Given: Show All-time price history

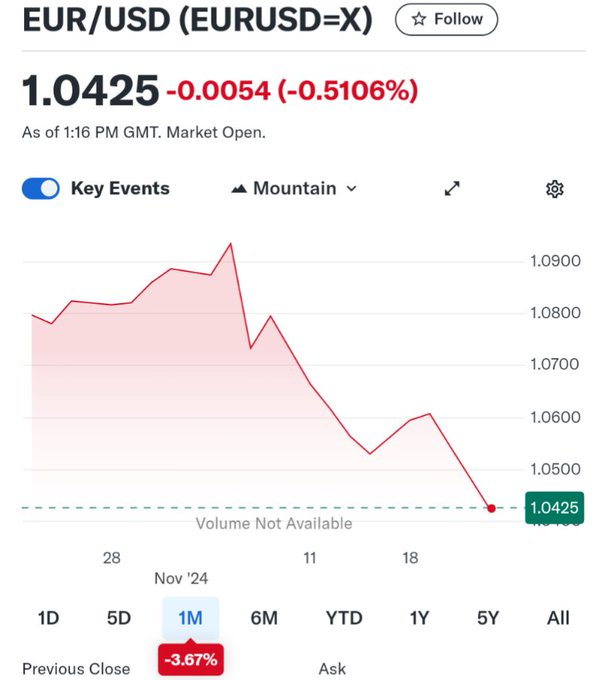Looking at the screenshot, I should click(x=558, y=618).
